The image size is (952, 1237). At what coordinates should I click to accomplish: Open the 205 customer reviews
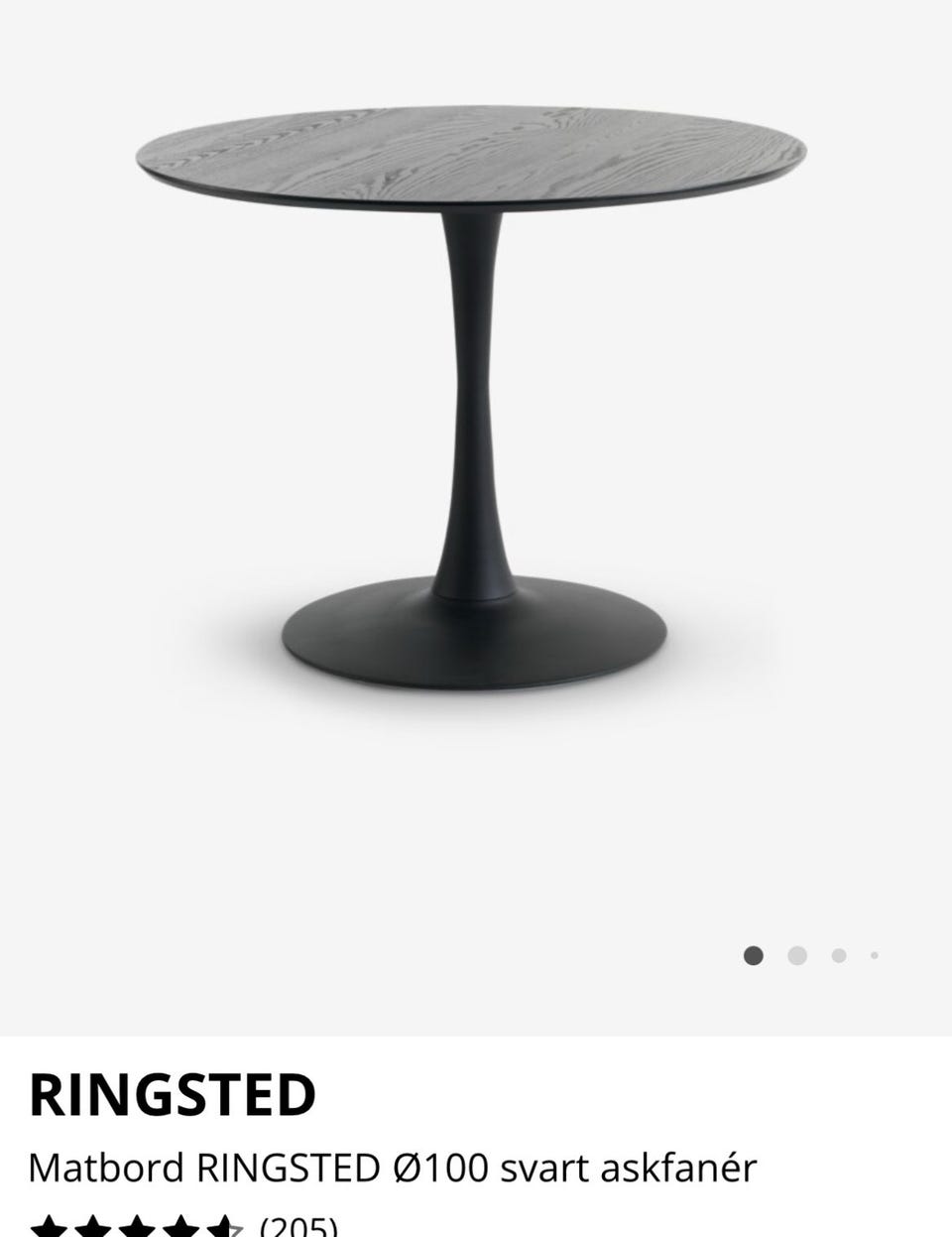[x=298, y=1226]
